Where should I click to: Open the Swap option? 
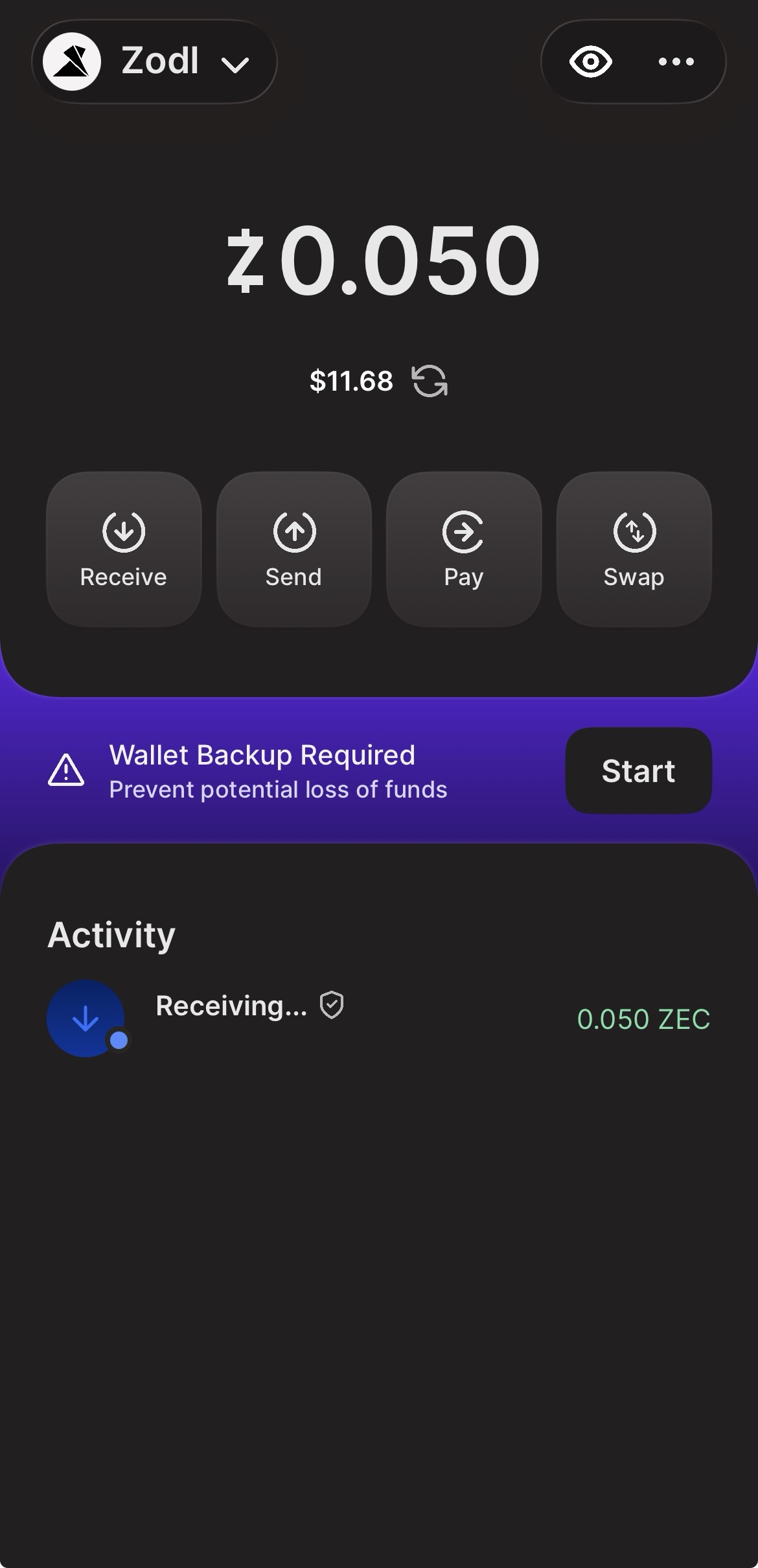tap(634, 549)
